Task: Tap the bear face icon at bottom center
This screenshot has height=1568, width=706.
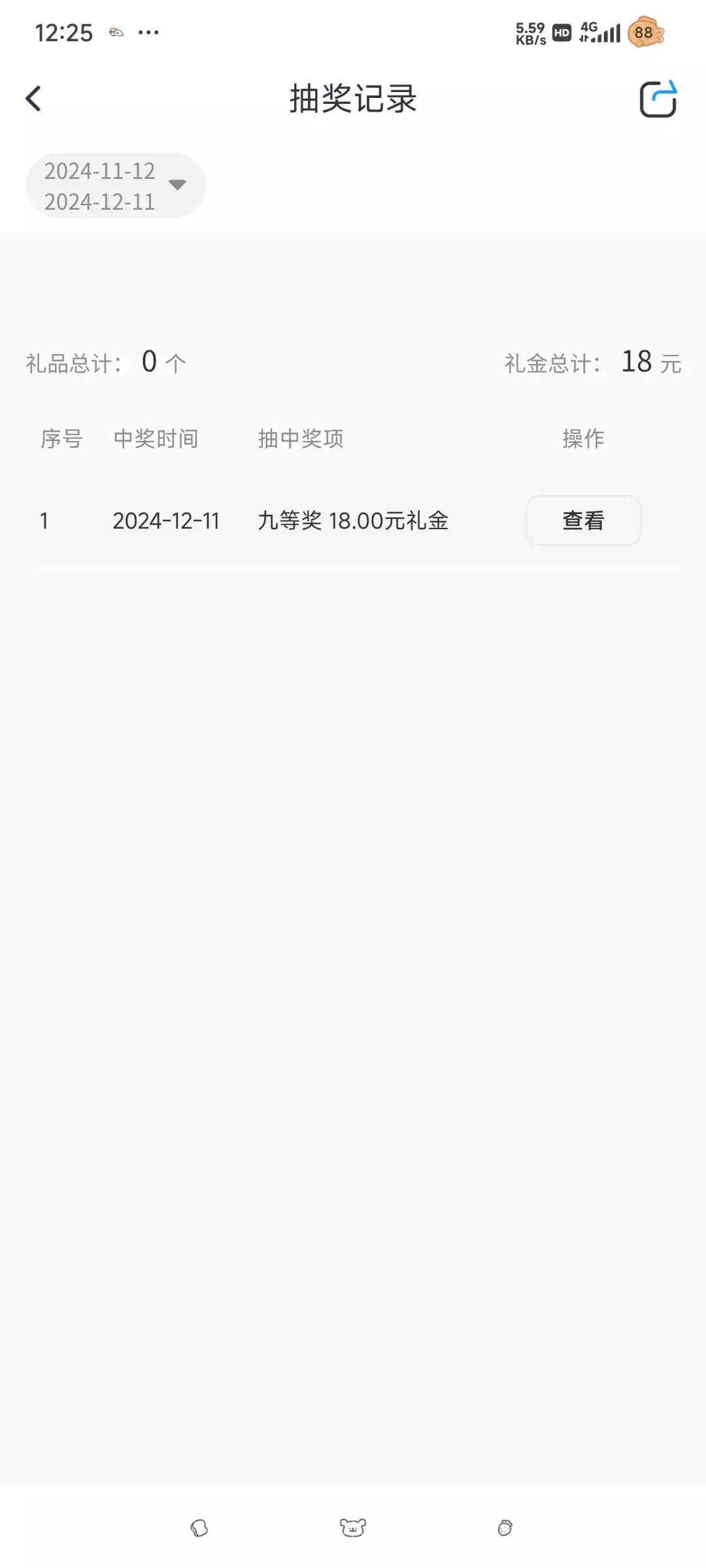Action: [x=353, y=1527]
